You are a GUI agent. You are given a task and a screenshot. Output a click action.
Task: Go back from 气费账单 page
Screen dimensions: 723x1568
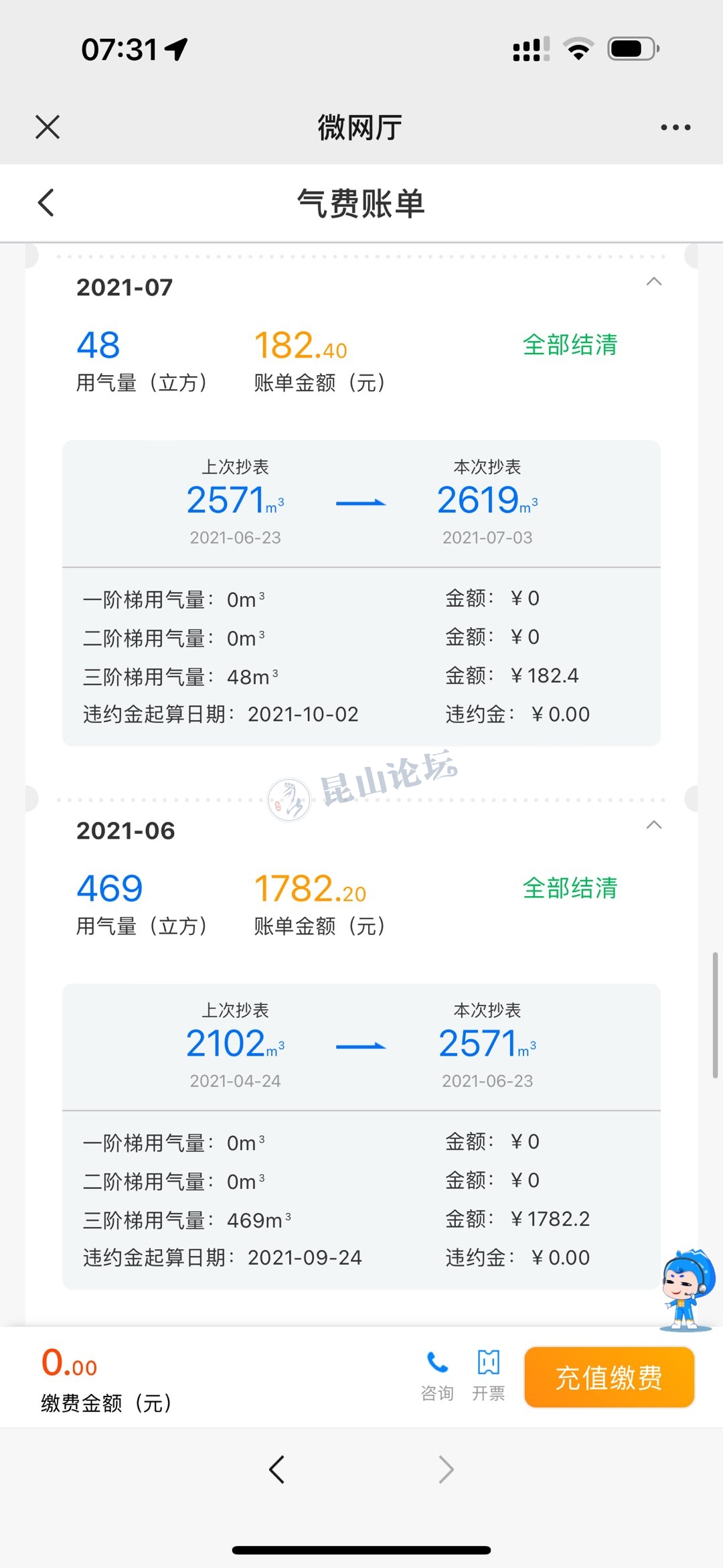[46, 203]
